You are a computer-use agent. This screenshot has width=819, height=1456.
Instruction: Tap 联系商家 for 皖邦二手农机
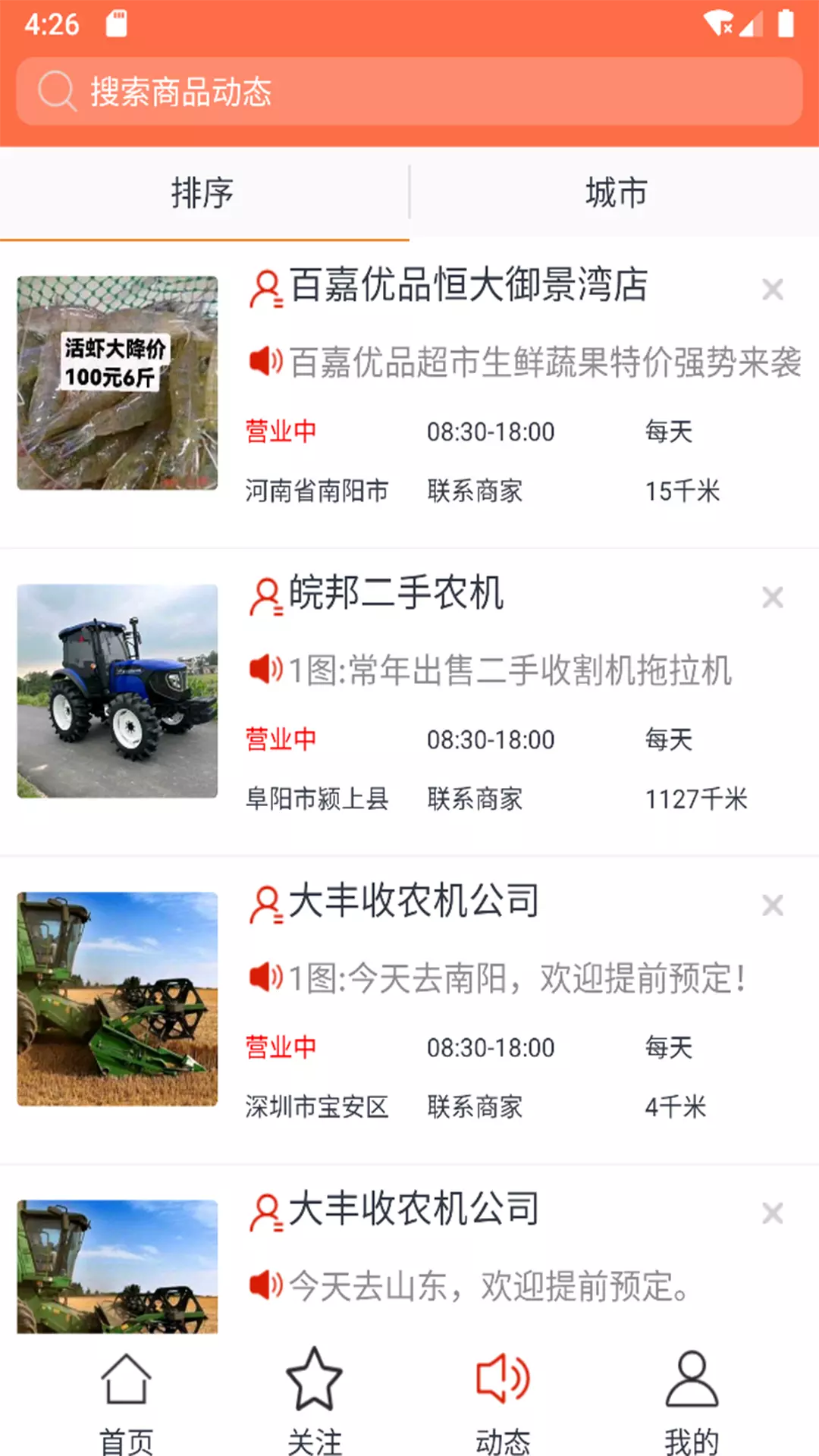pyautogui.click(x=475, y=799)
